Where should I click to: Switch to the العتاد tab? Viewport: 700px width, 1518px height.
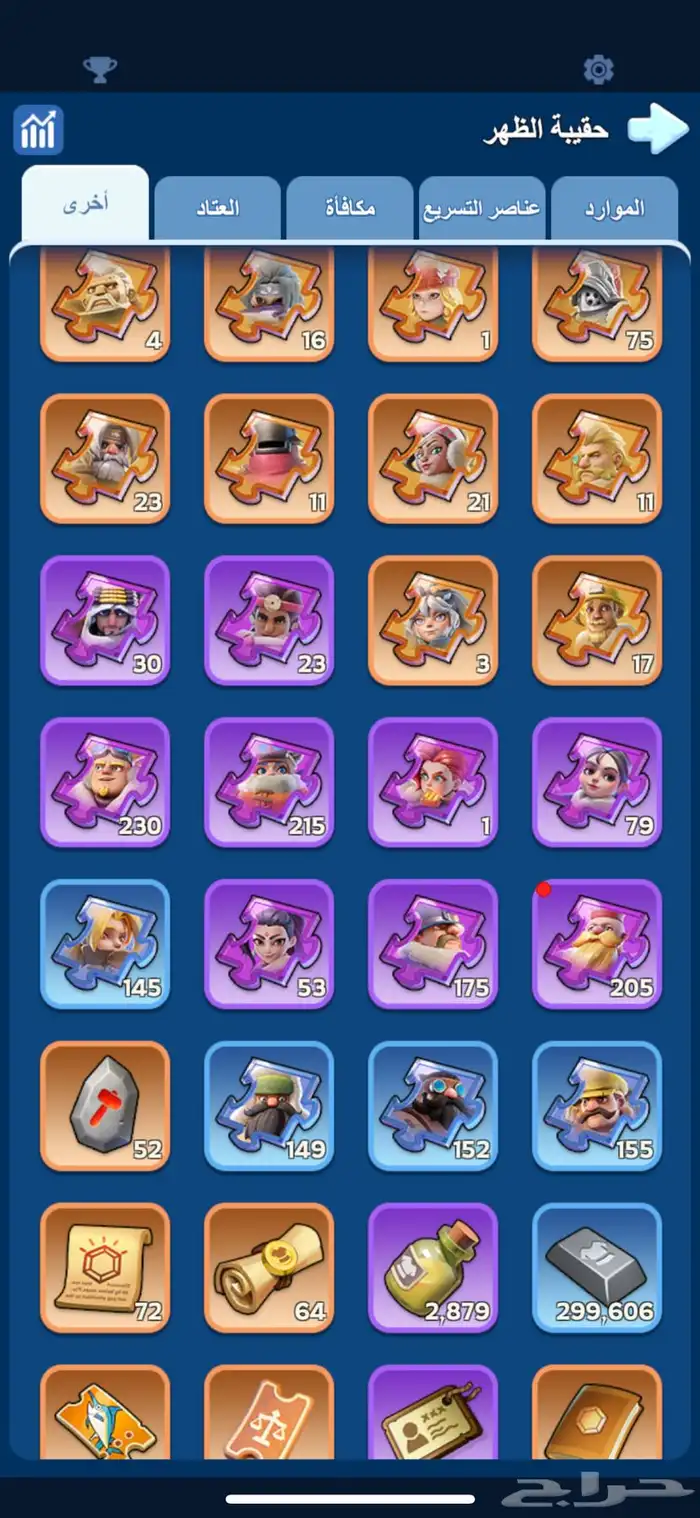[x=217, y=208]
